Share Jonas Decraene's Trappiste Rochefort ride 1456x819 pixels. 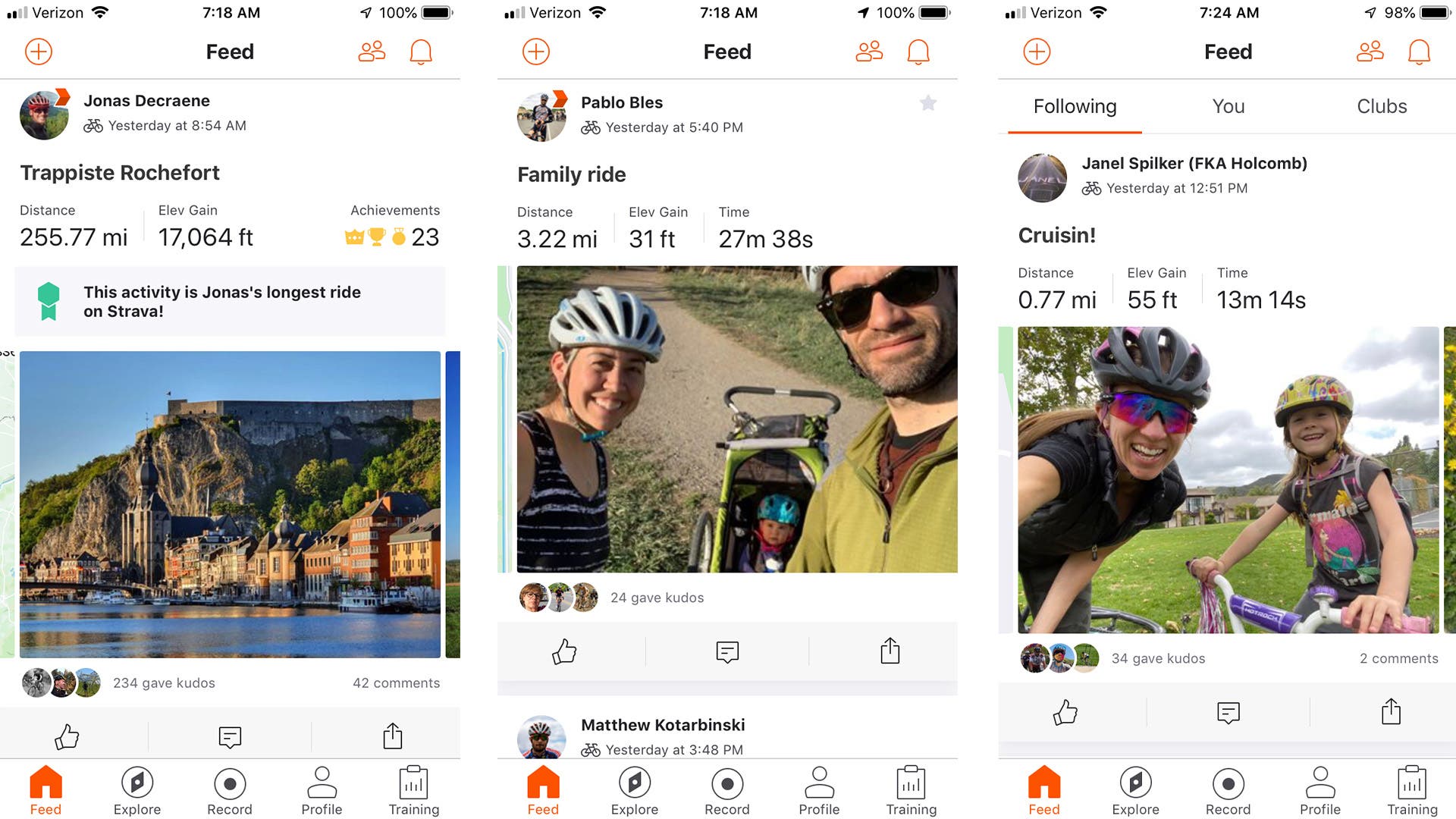tap(392, 736)
